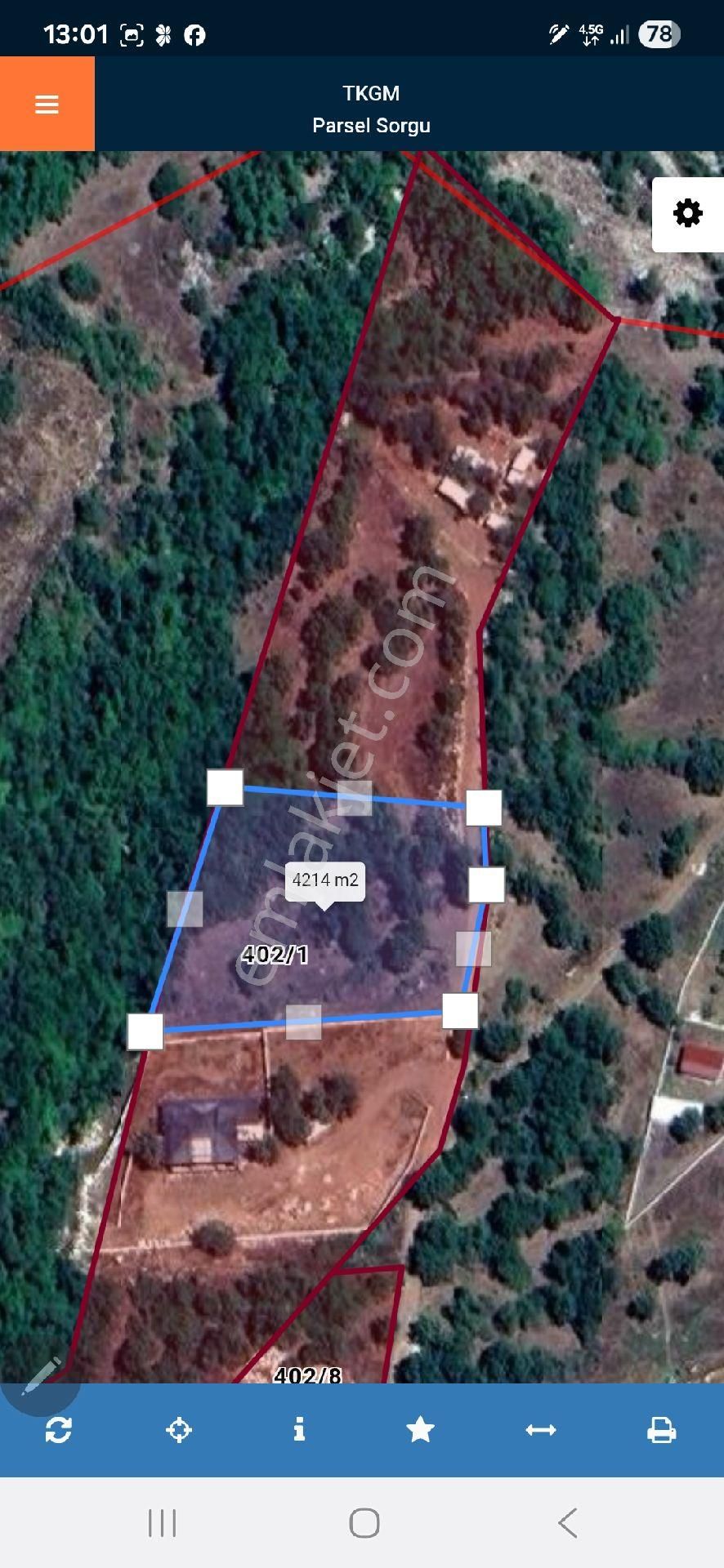Open the distance measure tool

540,1430
